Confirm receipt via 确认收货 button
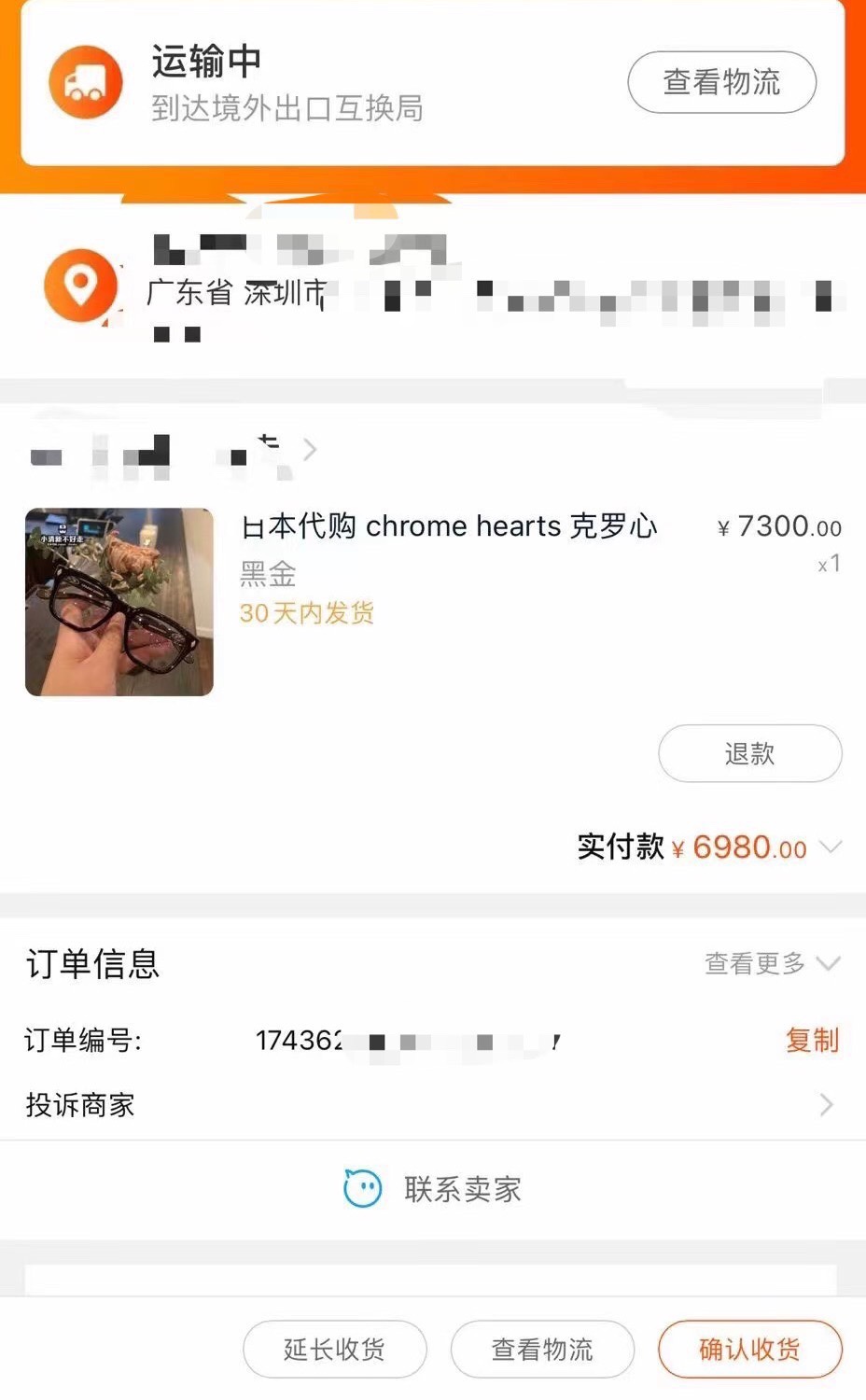This screenshot has height=1400, width=866. point(750,1349)
